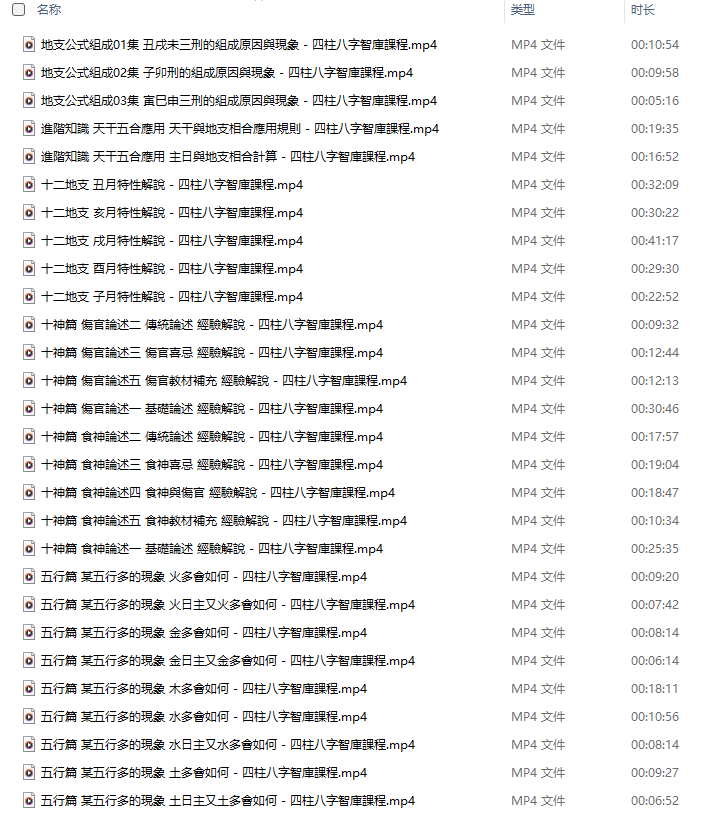Viewport: 725px width, 823px height.
Task: Open 進階知識 主日與地支相合計算 video
Action: tap(228, 157)
